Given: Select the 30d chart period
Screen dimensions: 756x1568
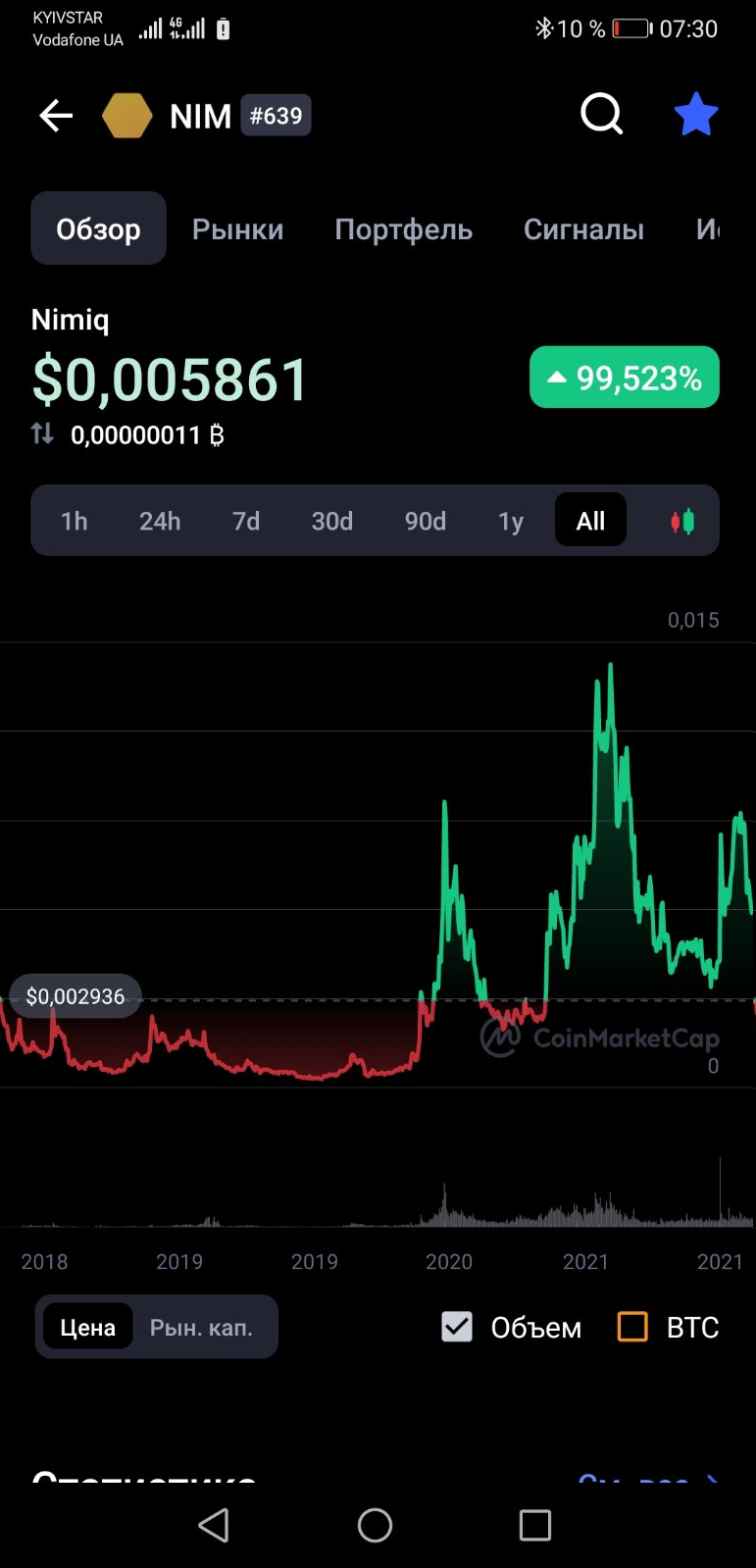Looking at the screenshot, I should [331, 521].
